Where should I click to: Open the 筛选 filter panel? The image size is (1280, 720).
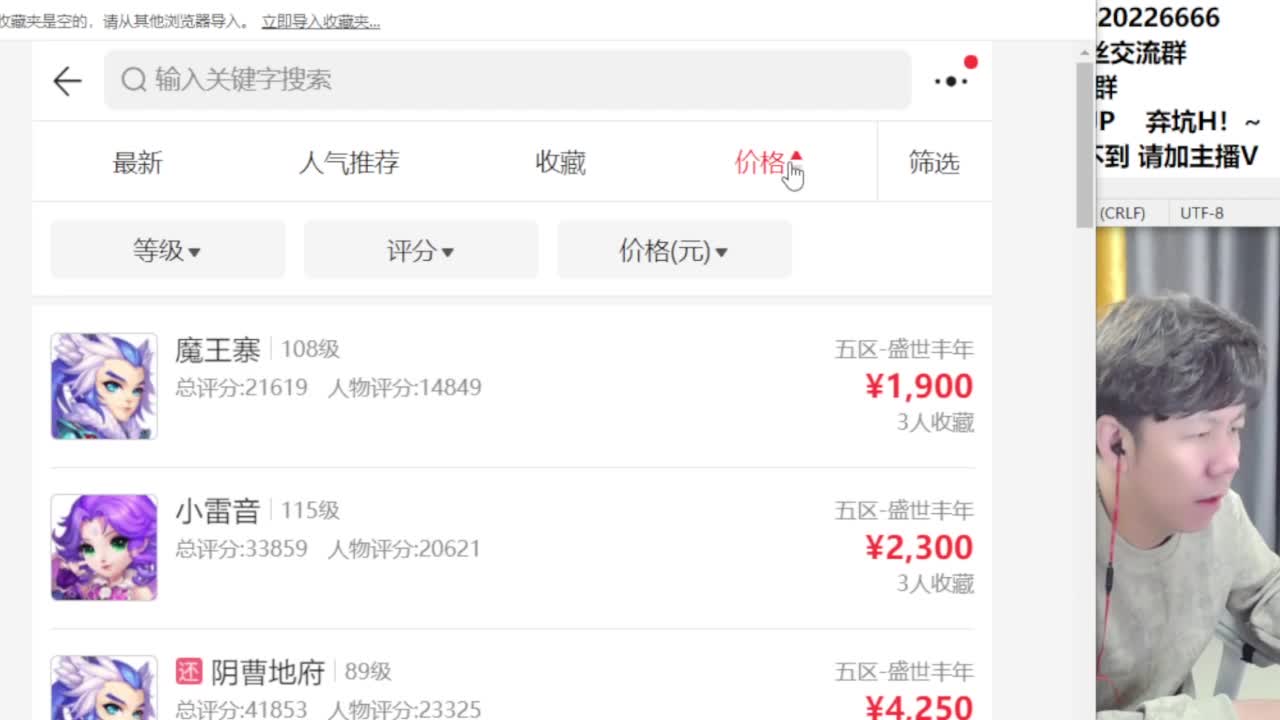tap(934, 163)
